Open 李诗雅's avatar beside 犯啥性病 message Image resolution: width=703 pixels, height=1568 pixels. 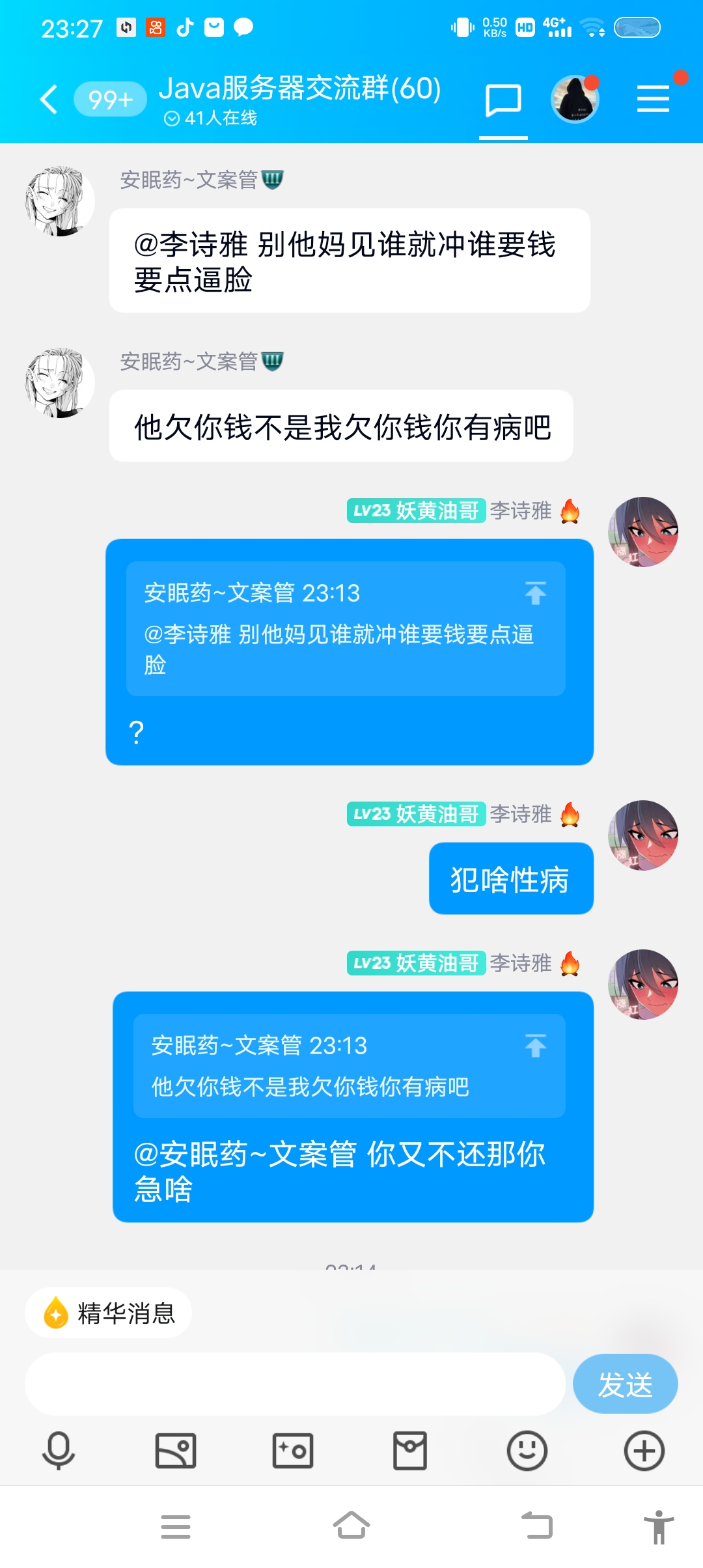pyautogui.click(x=643, y=835)
